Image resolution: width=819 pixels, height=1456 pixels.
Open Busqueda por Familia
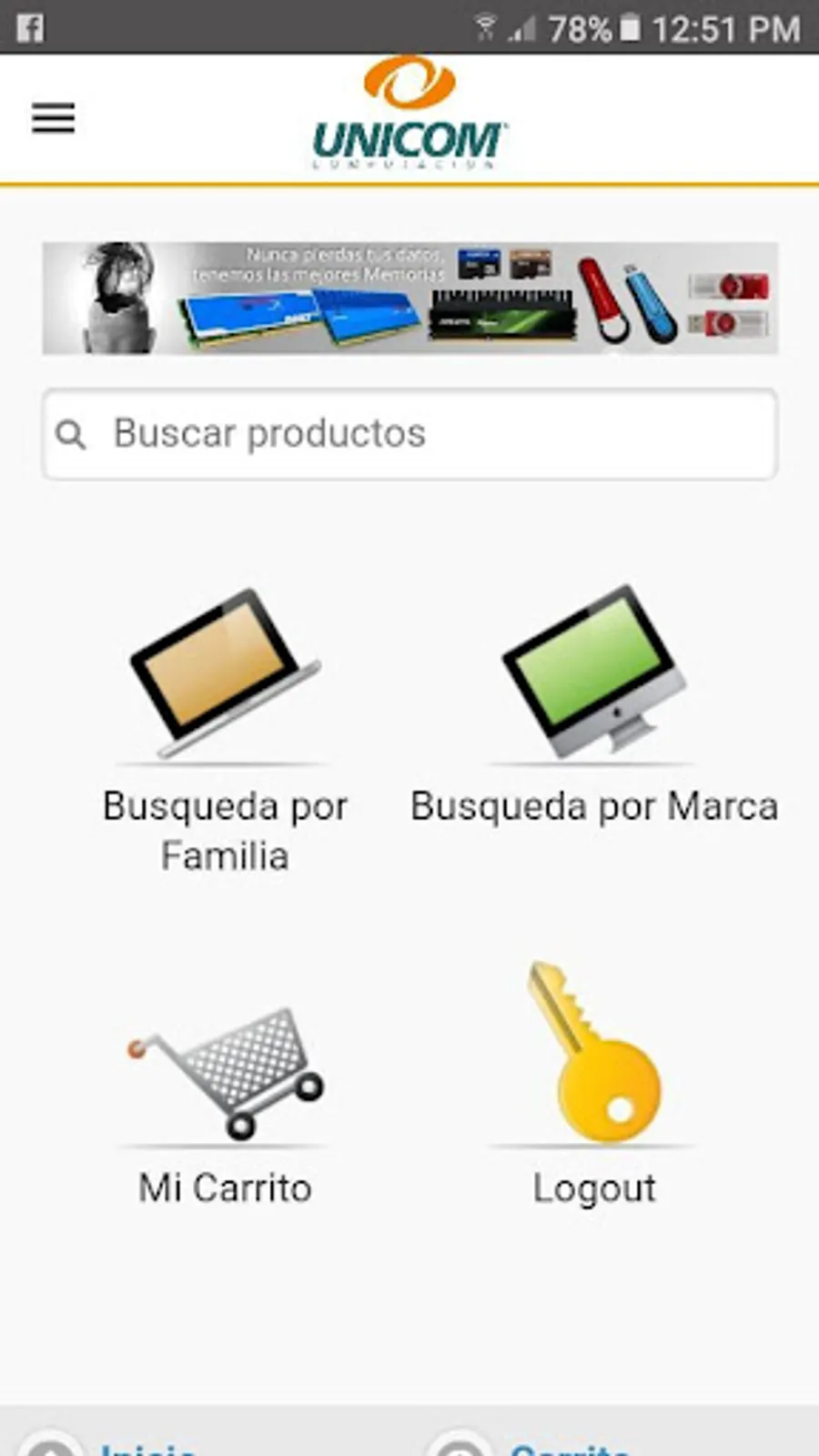click(225, 728)
